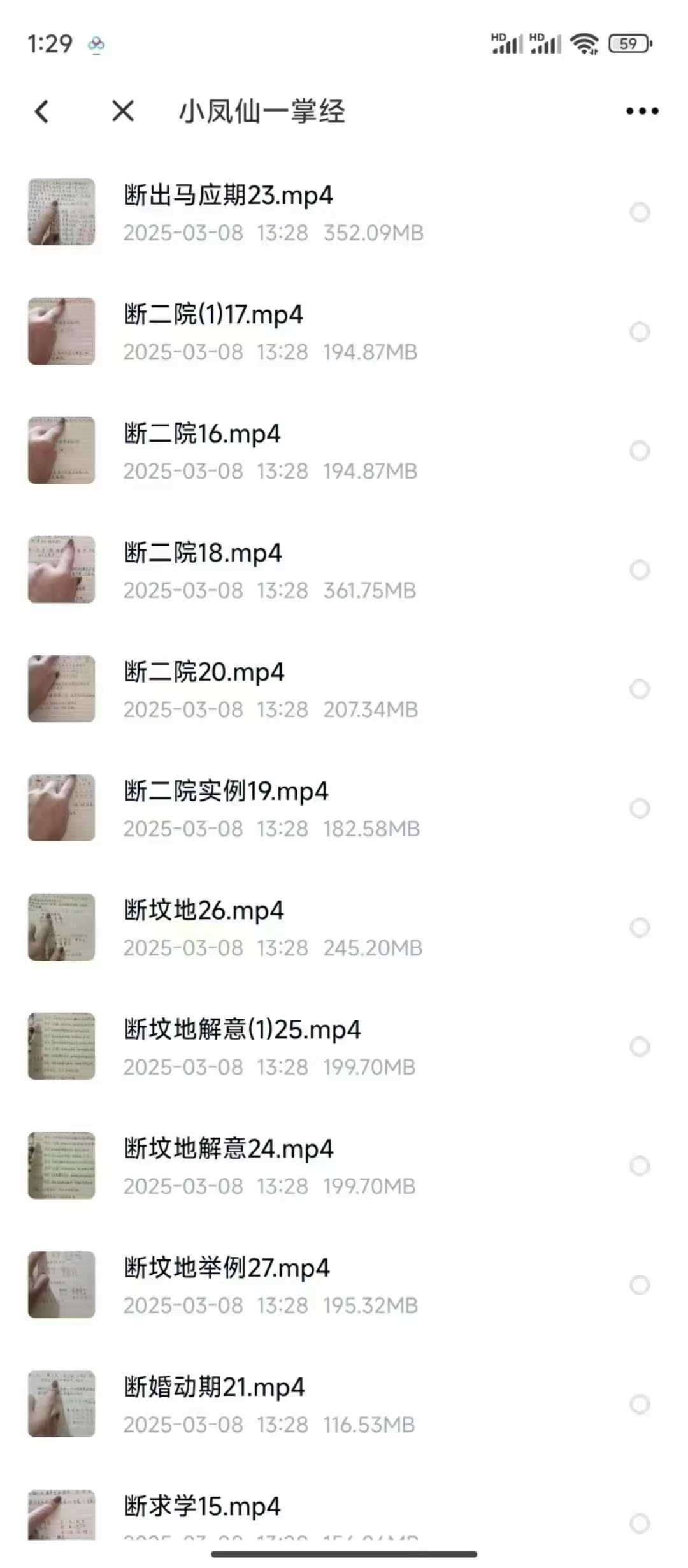Screen dimensions: 688x1568
Task: Select the circle for 断出马应期23.mp4
Action: (x=640, y=212)
